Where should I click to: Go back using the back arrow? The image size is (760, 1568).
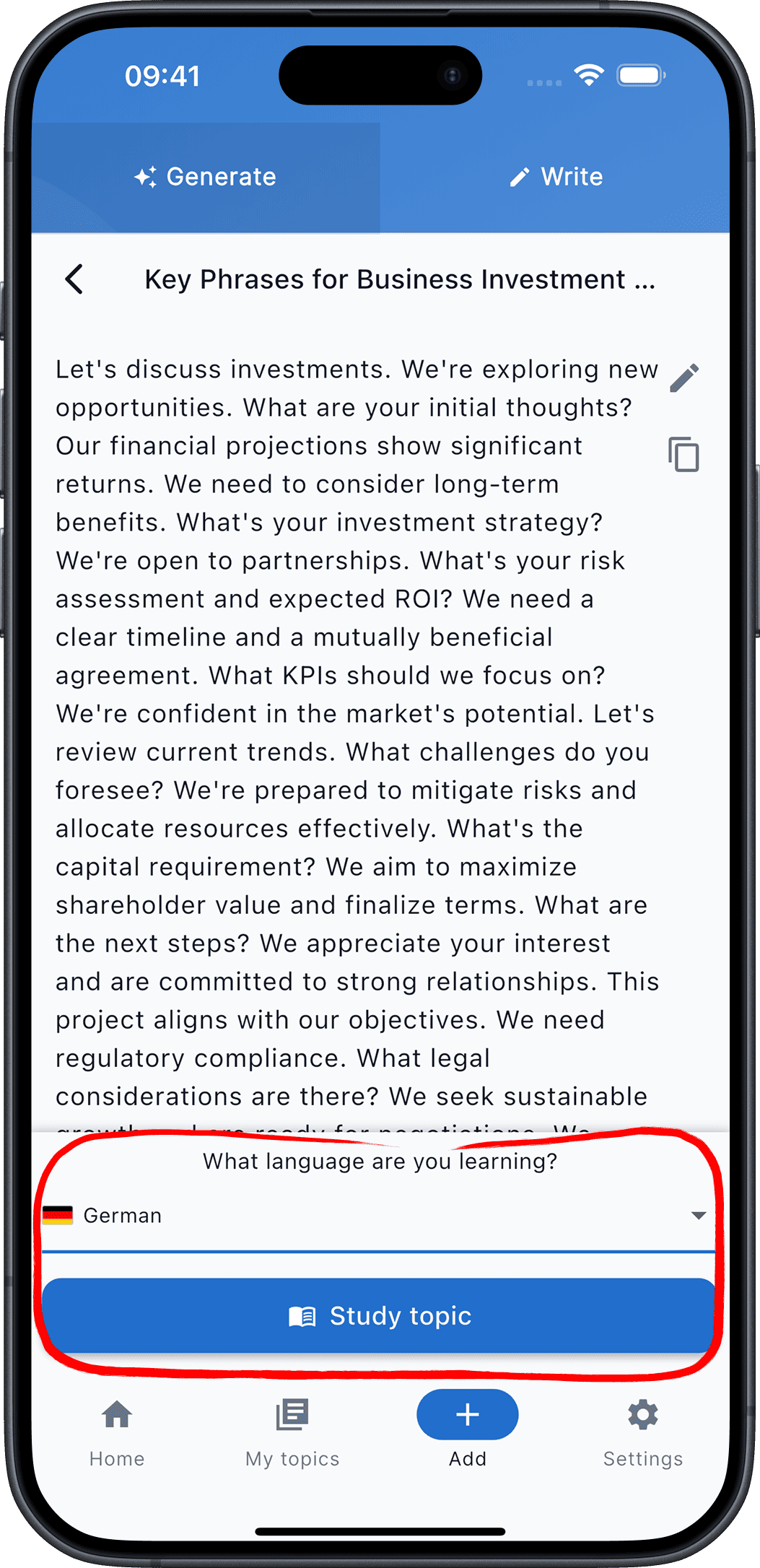[74, 279]
